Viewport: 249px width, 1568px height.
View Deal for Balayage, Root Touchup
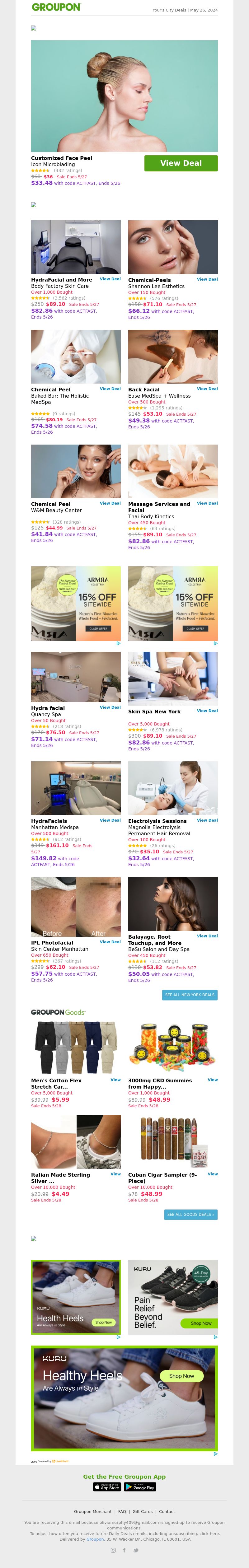click(x=207, y=936)
